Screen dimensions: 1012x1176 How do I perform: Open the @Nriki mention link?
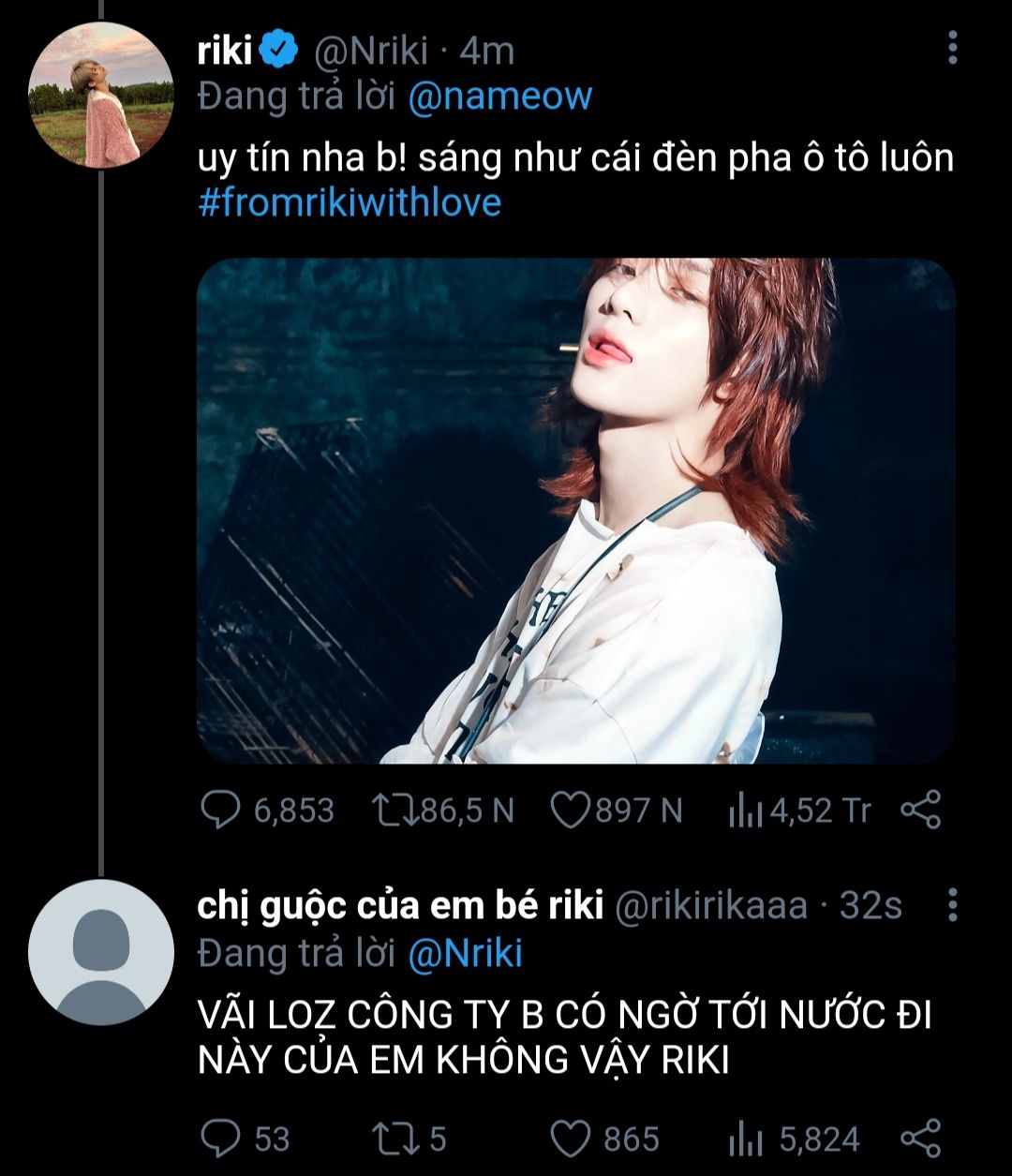466,953
